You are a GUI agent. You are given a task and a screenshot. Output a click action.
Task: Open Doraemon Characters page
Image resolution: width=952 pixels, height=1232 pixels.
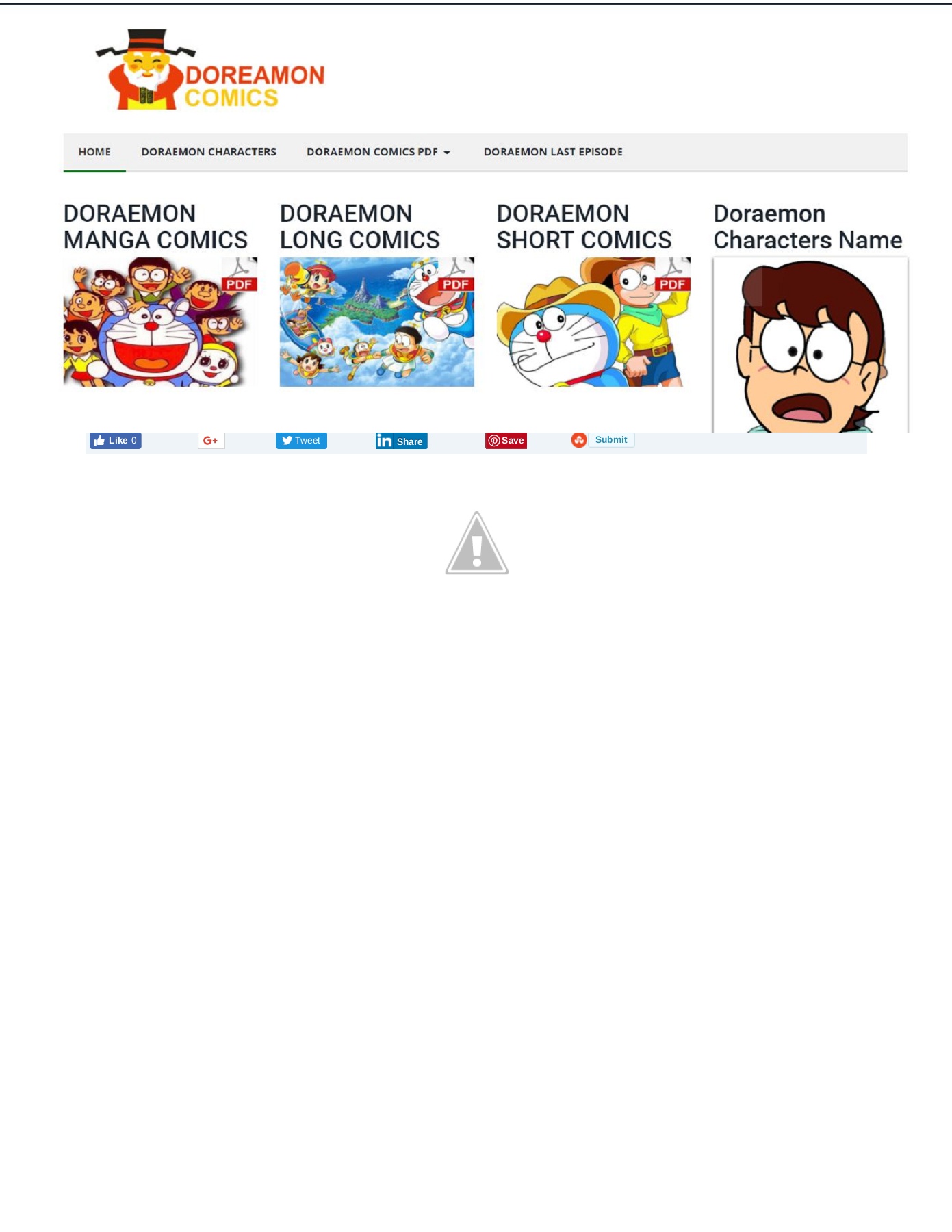pos(209,152)
